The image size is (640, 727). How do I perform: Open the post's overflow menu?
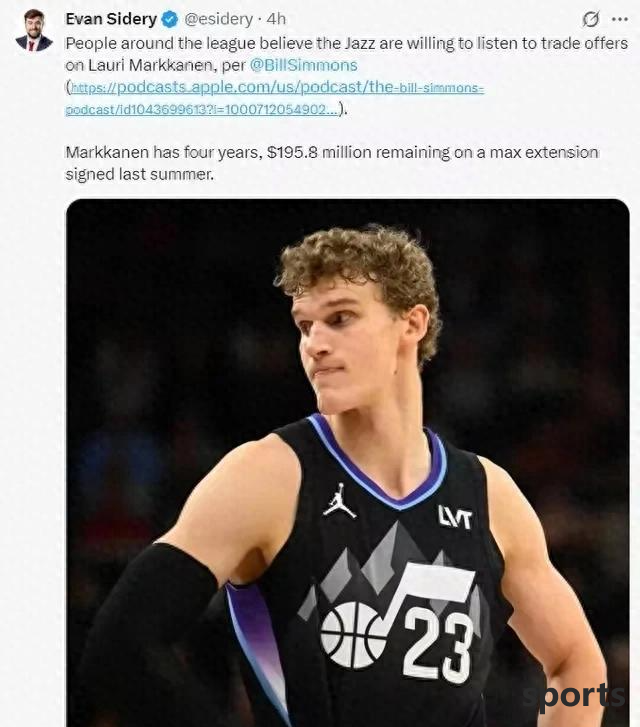tap(619, 19)
